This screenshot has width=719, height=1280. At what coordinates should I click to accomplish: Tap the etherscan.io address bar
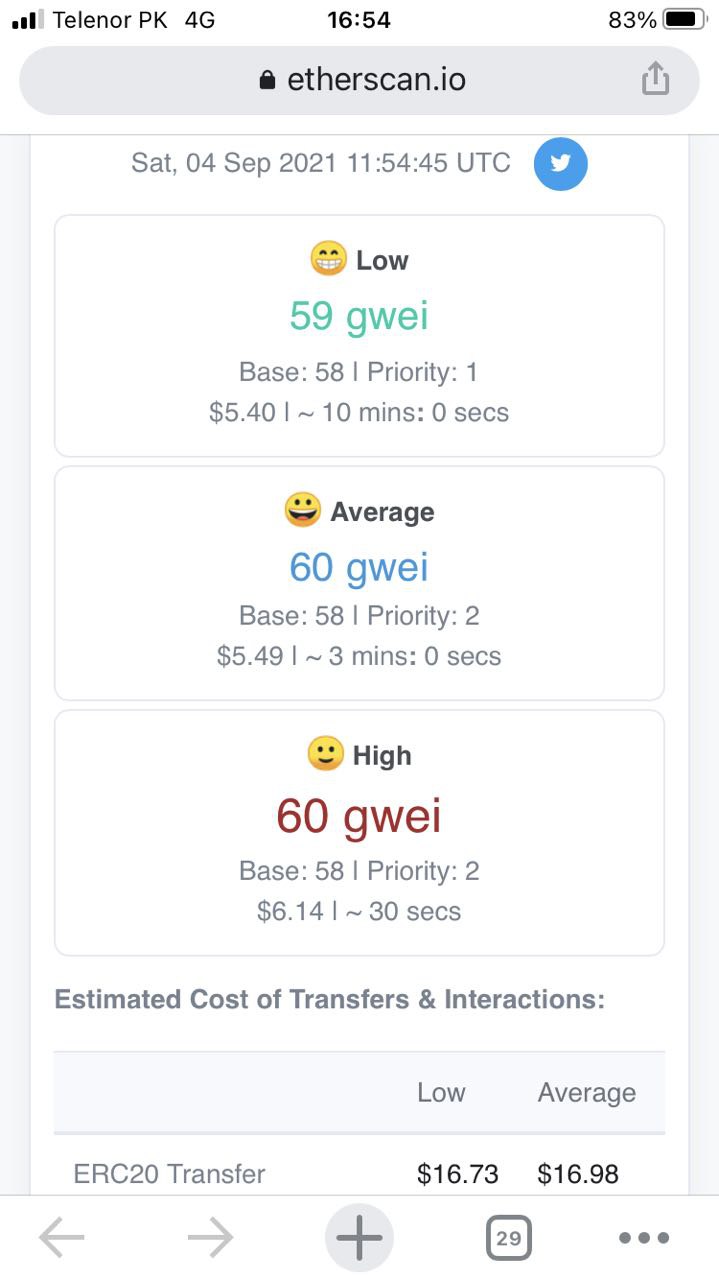point(359,80)
